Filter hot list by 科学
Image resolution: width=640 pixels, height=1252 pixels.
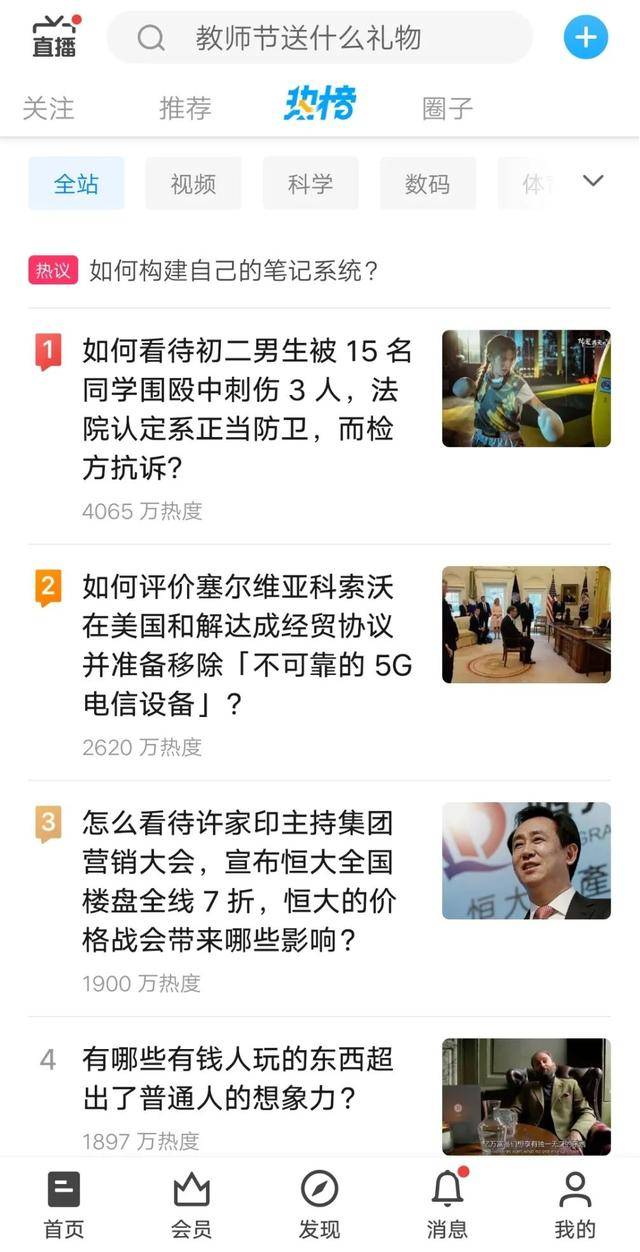tap(310, 184)
